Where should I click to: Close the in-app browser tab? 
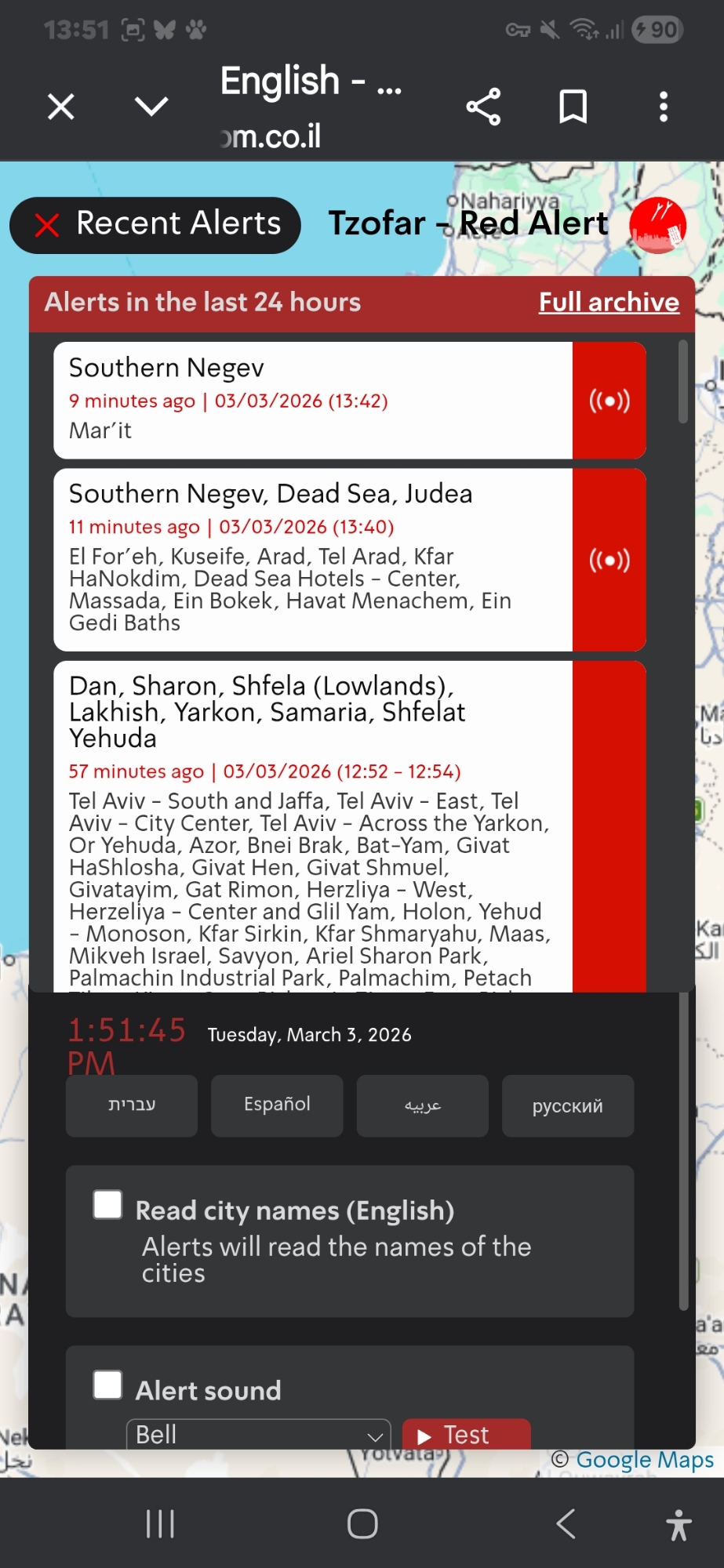pyautogui.click(x=61, y=107)
